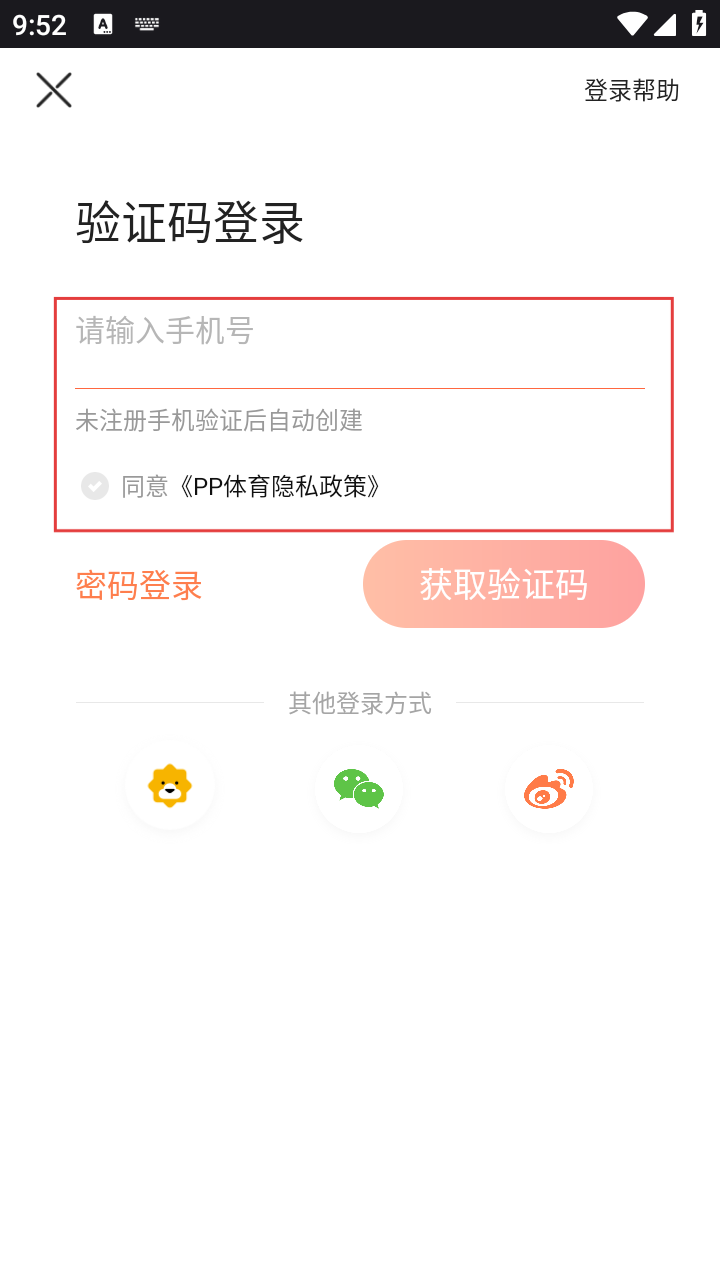720x1280 pixels.
Task: Open 登录帮助 login help
Action: pos(631,91)
